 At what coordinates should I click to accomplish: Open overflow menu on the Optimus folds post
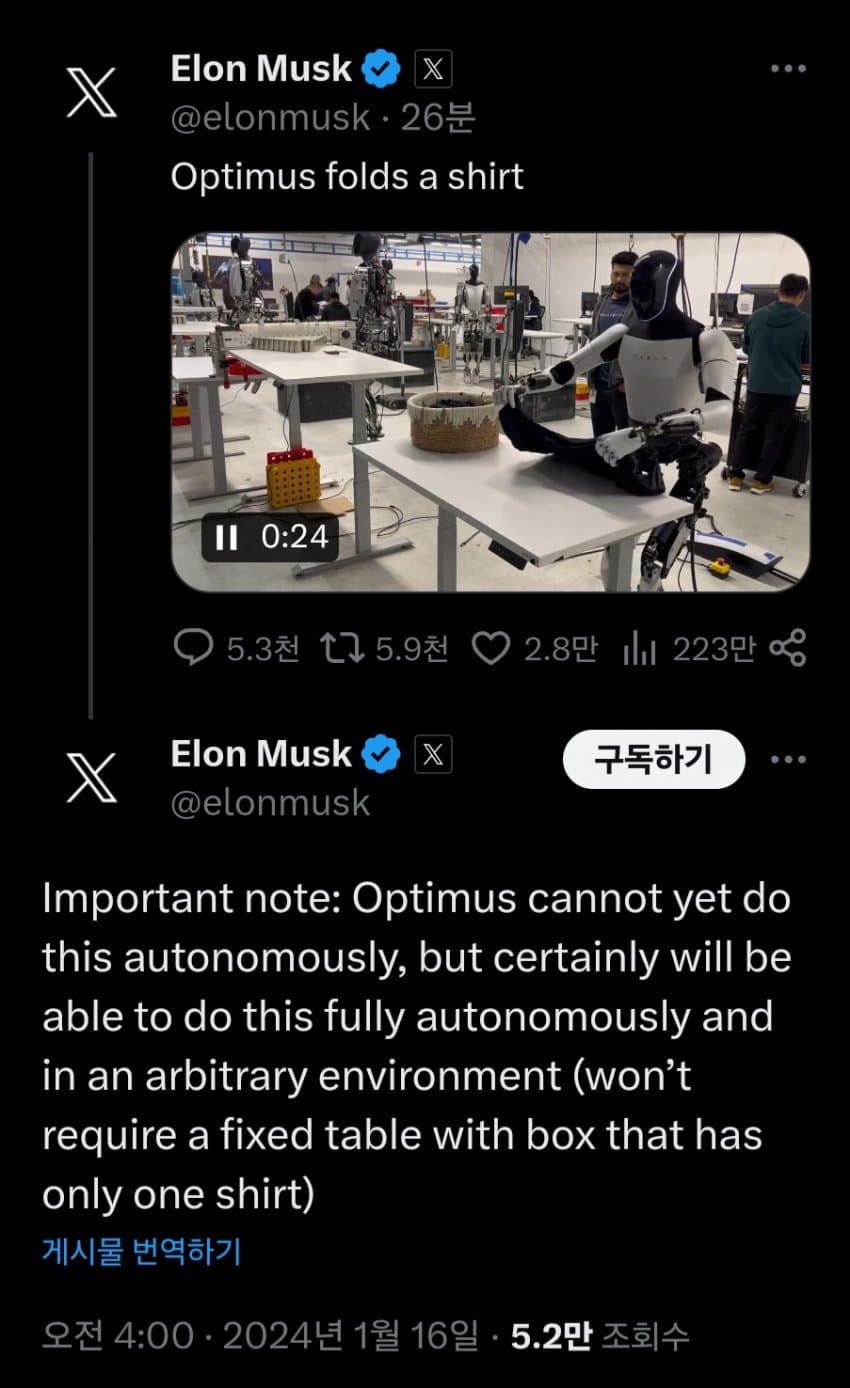coord(788,69)
